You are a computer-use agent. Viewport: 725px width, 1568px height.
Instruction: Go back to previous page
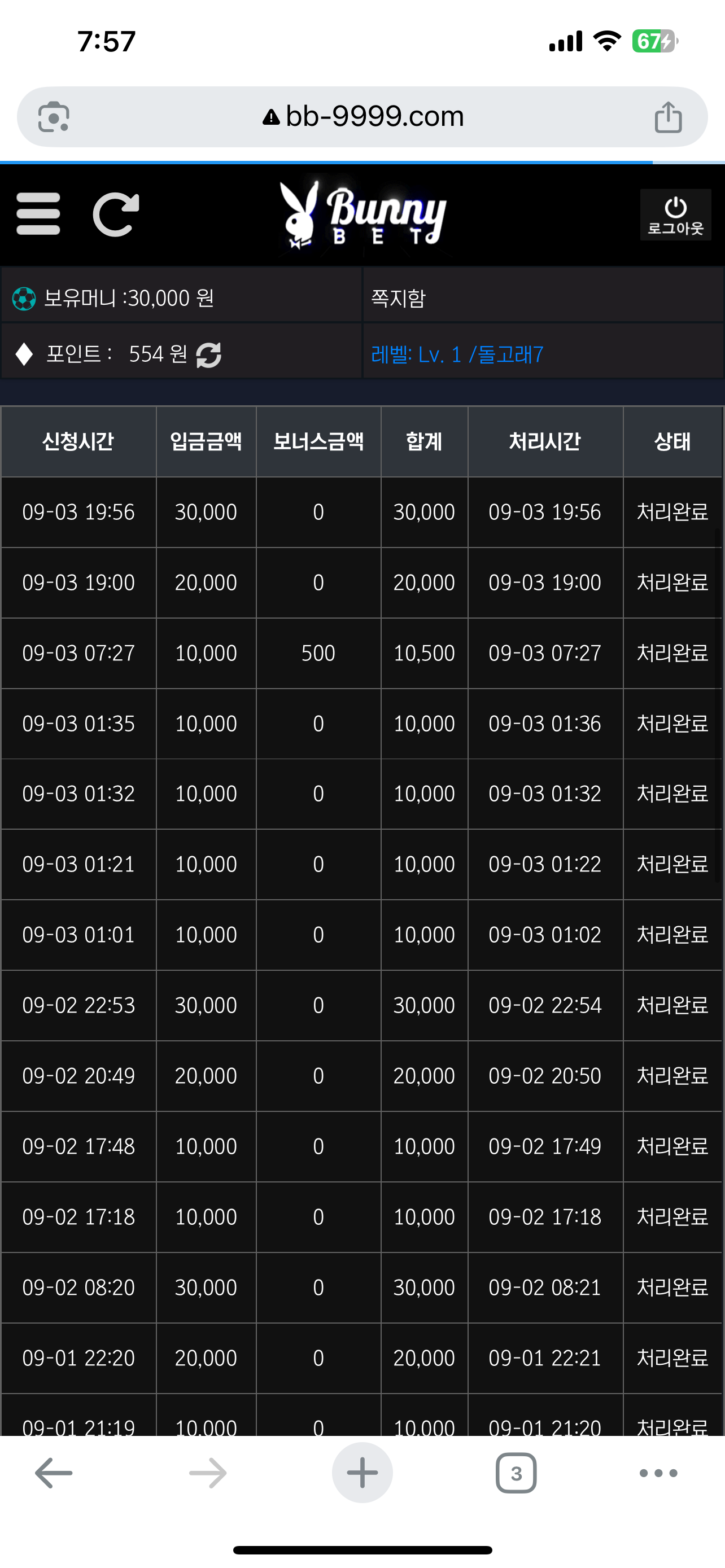coord(54,1473)
